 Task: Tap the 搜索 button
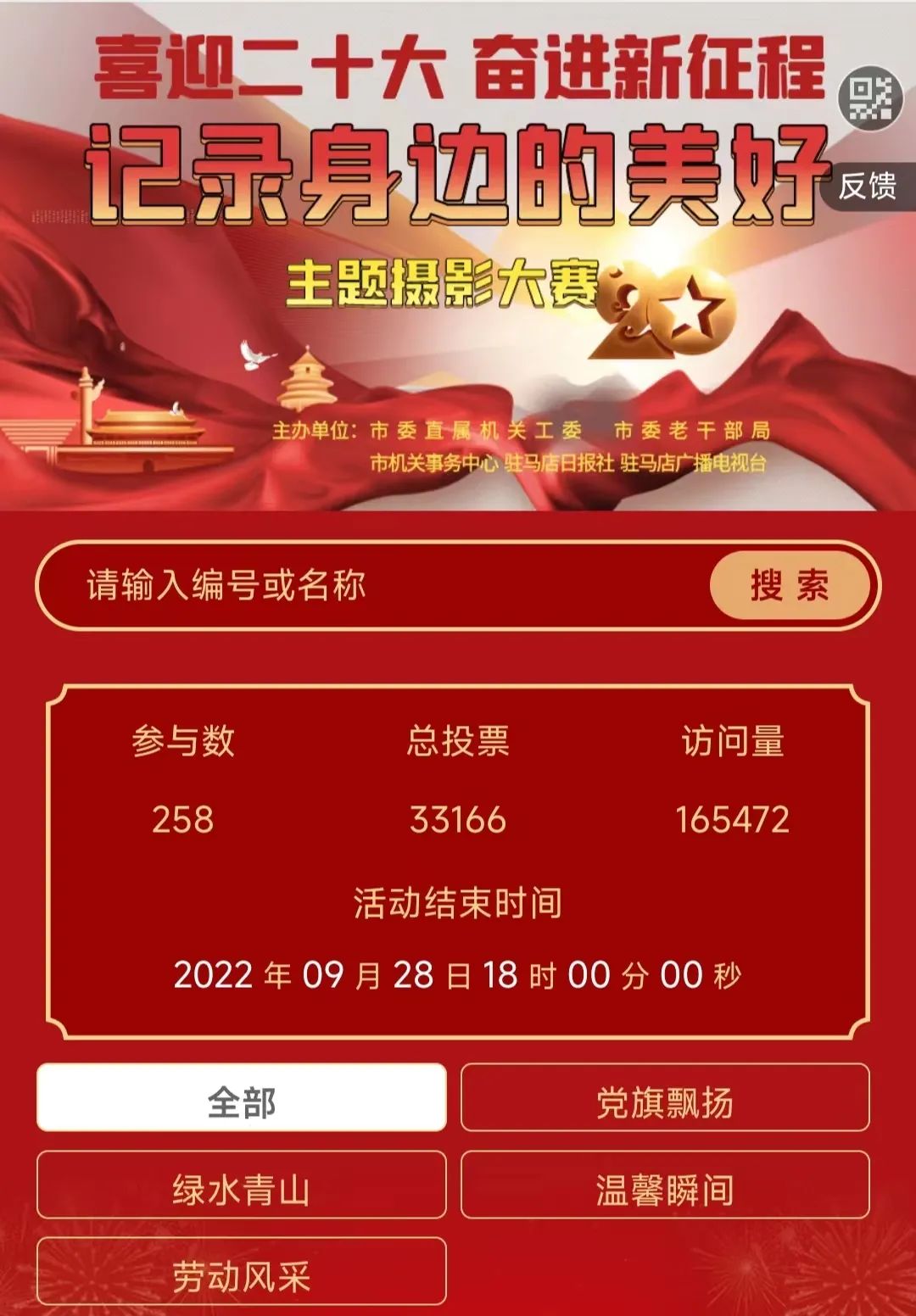click(789, 586)
